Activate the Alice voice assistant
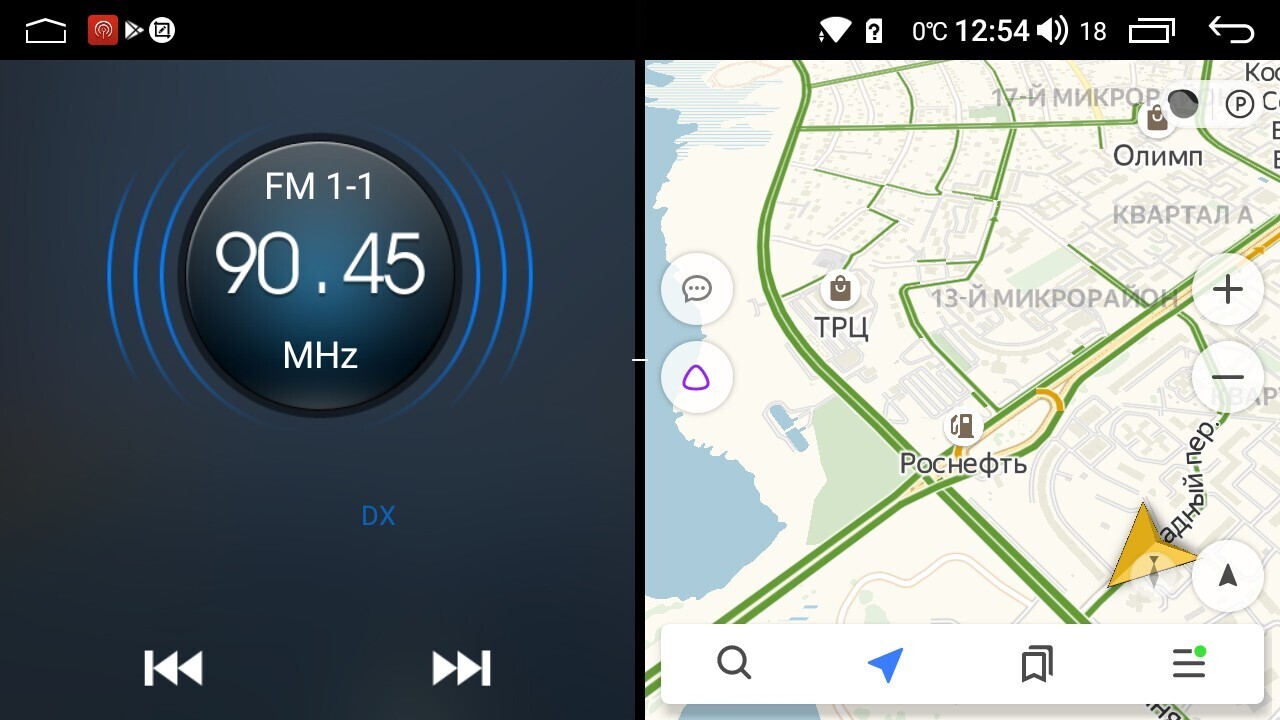This screenshot has width=1280, height=720. (x=697, y=378)
